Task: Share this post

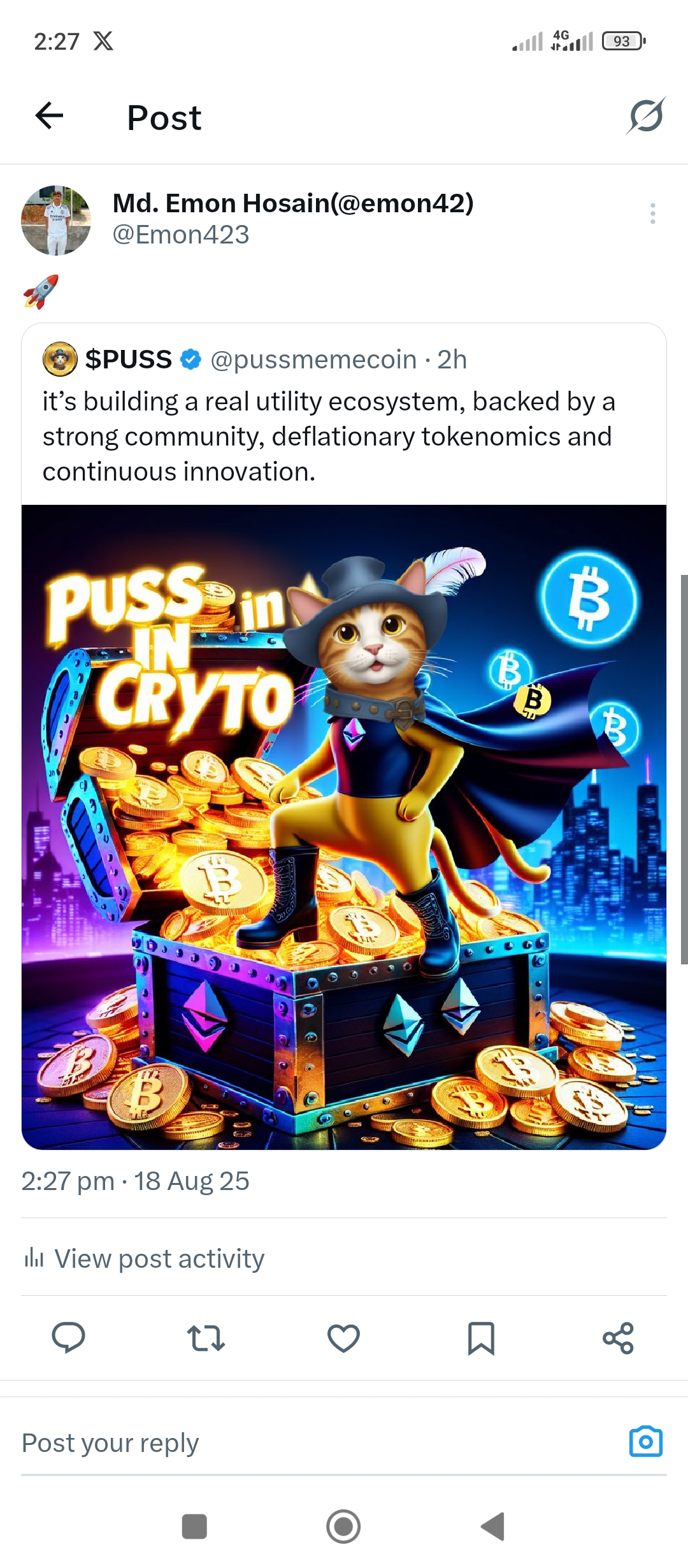Action: click(x=619, y=1338)
